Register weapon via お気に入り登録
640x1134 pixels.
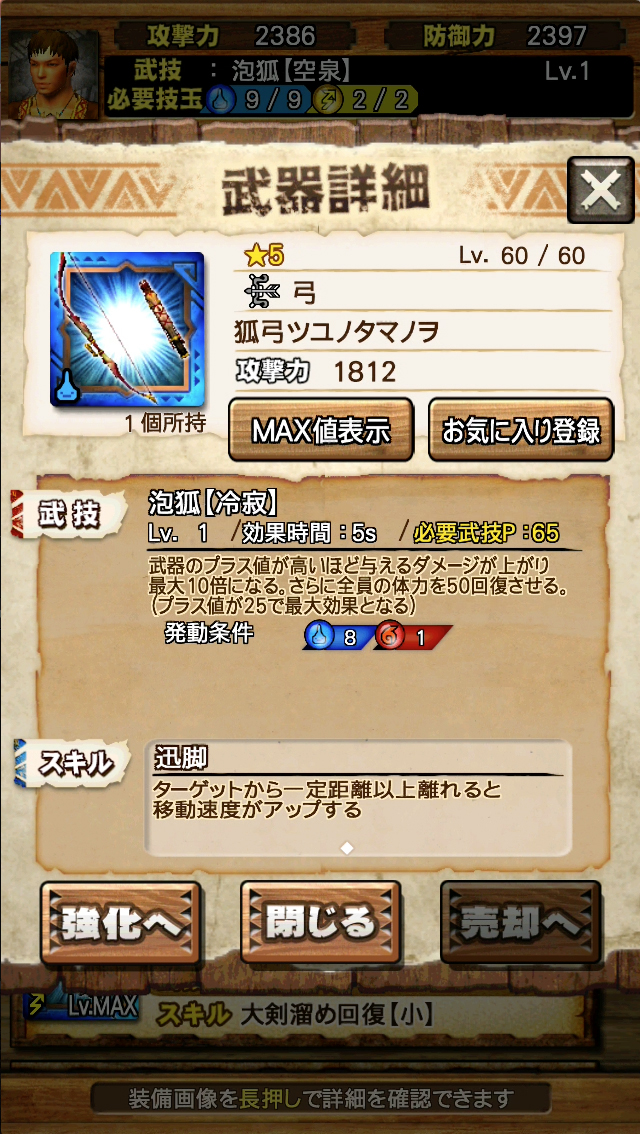click(x=521, y=430)
